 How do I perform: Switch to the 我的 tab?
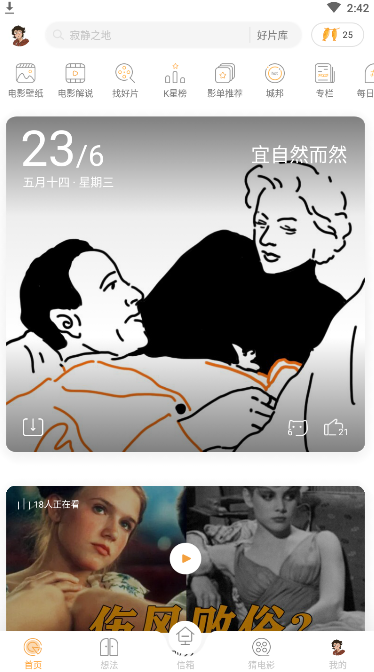point(338,654)
